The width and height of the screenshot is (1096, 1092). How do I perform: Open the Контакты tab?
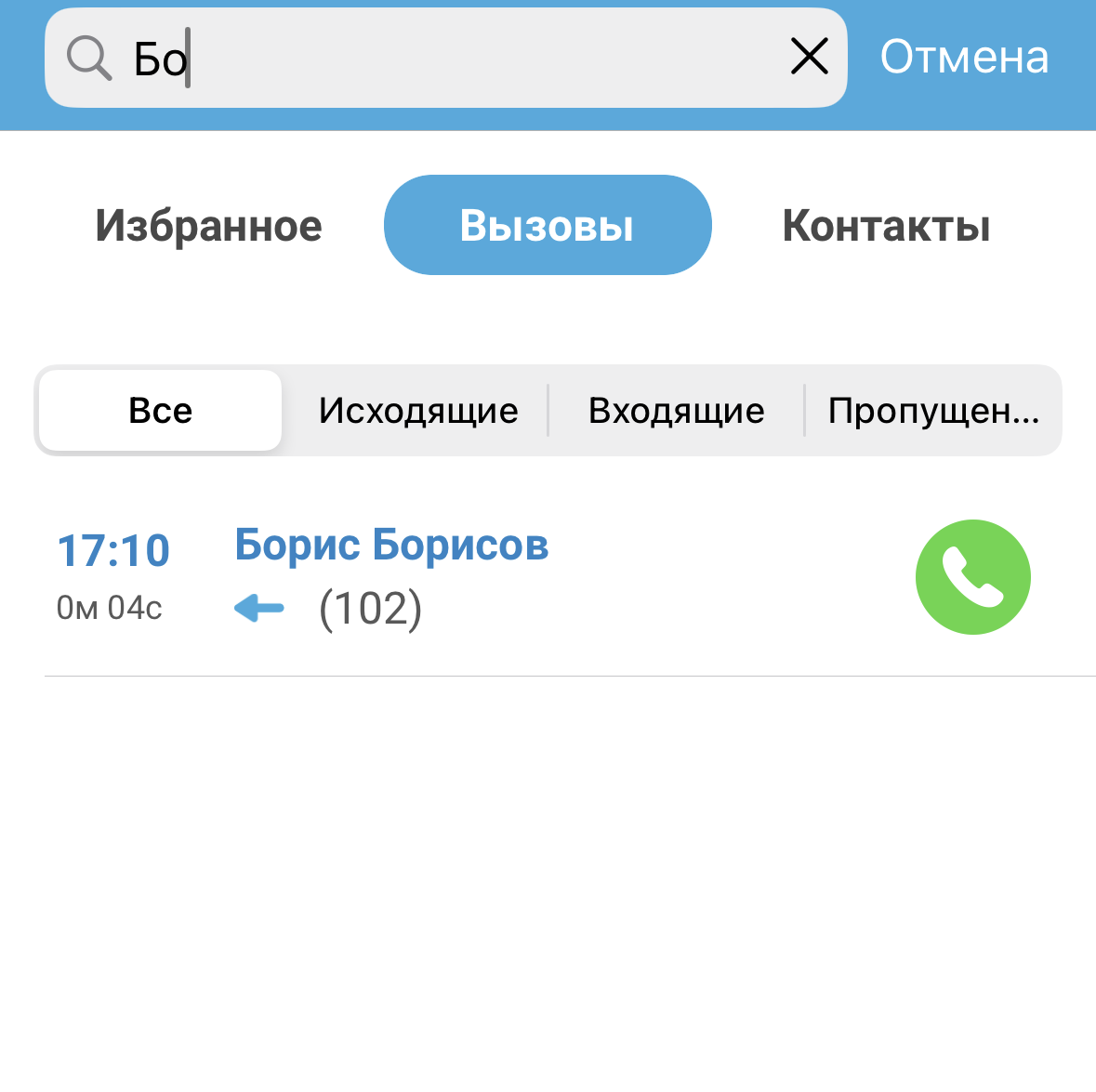pos(886,226)
